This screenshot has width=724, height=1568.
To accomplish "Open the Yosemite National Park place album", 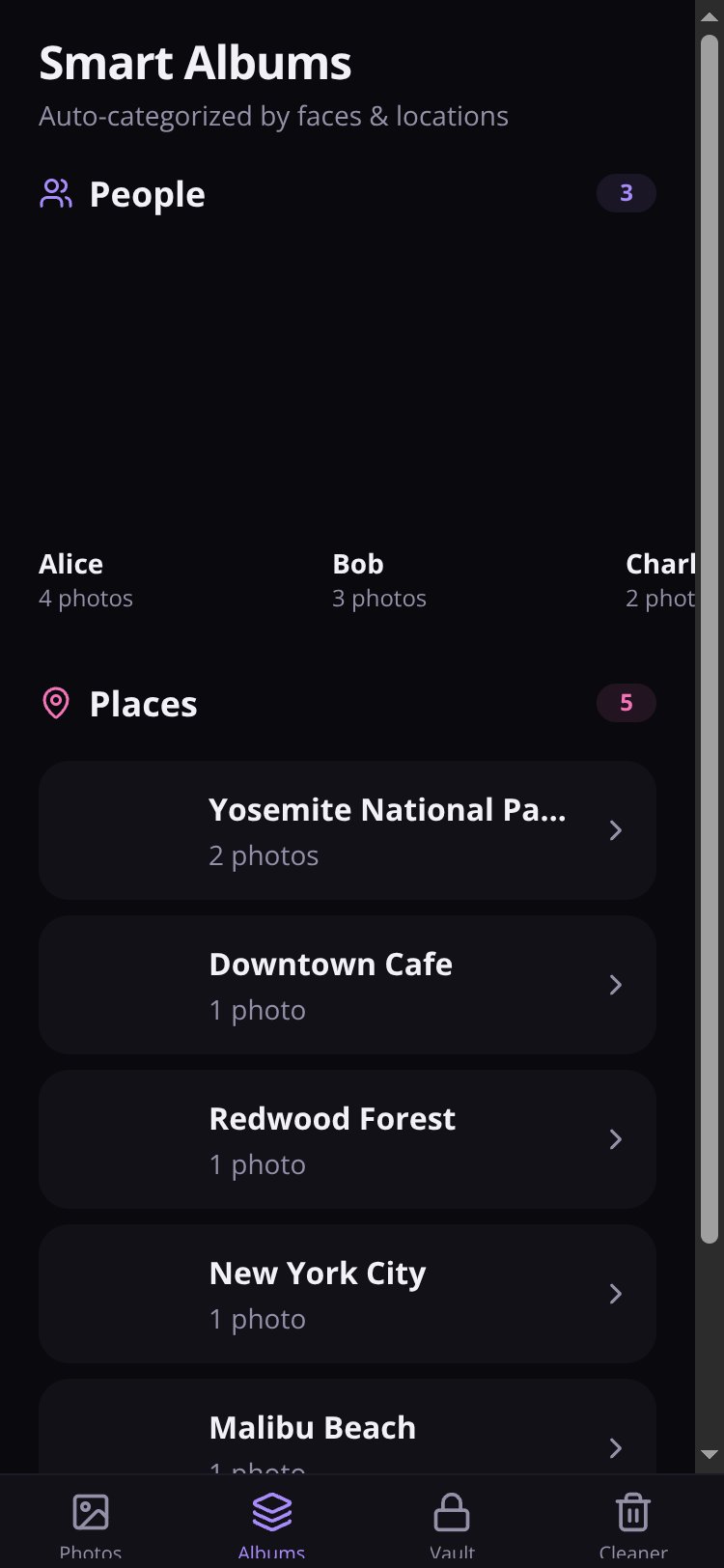I will (x=348, y=830).
